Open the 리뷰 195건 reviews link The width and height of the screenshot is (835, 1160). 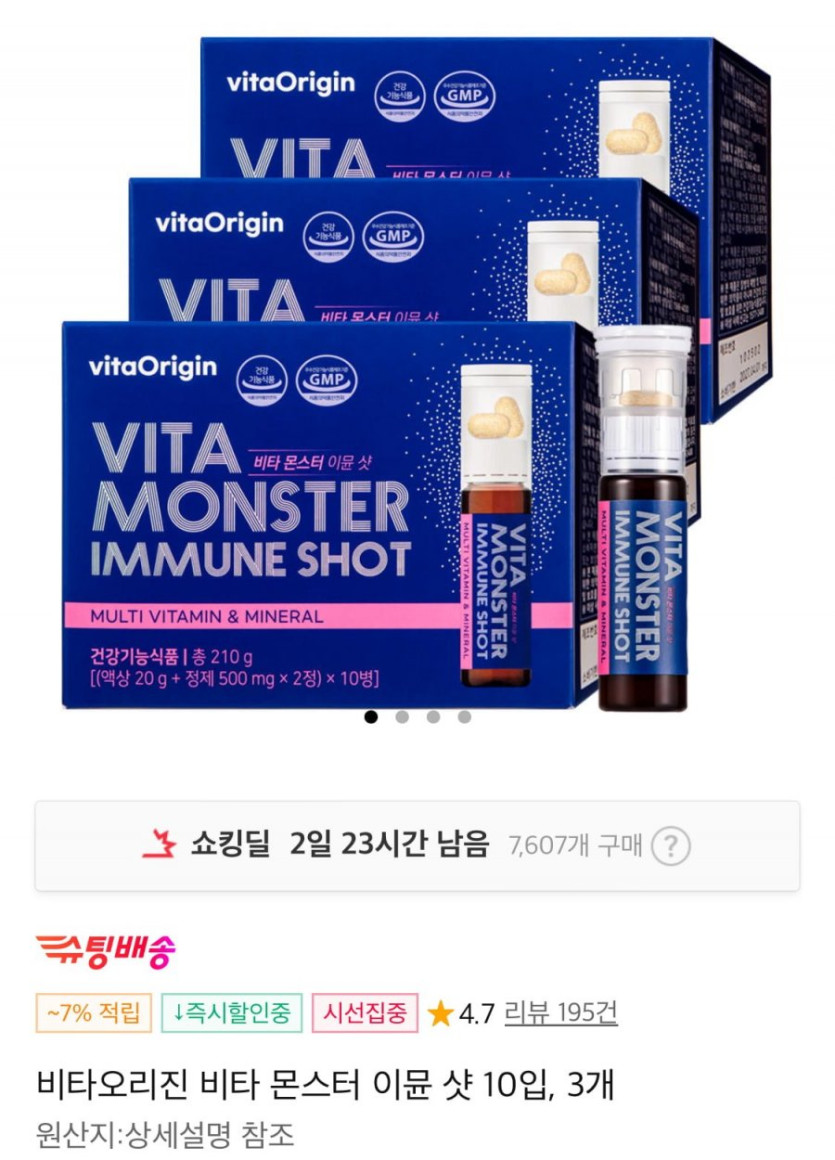pyautogui.click(x=560, y=1013)
